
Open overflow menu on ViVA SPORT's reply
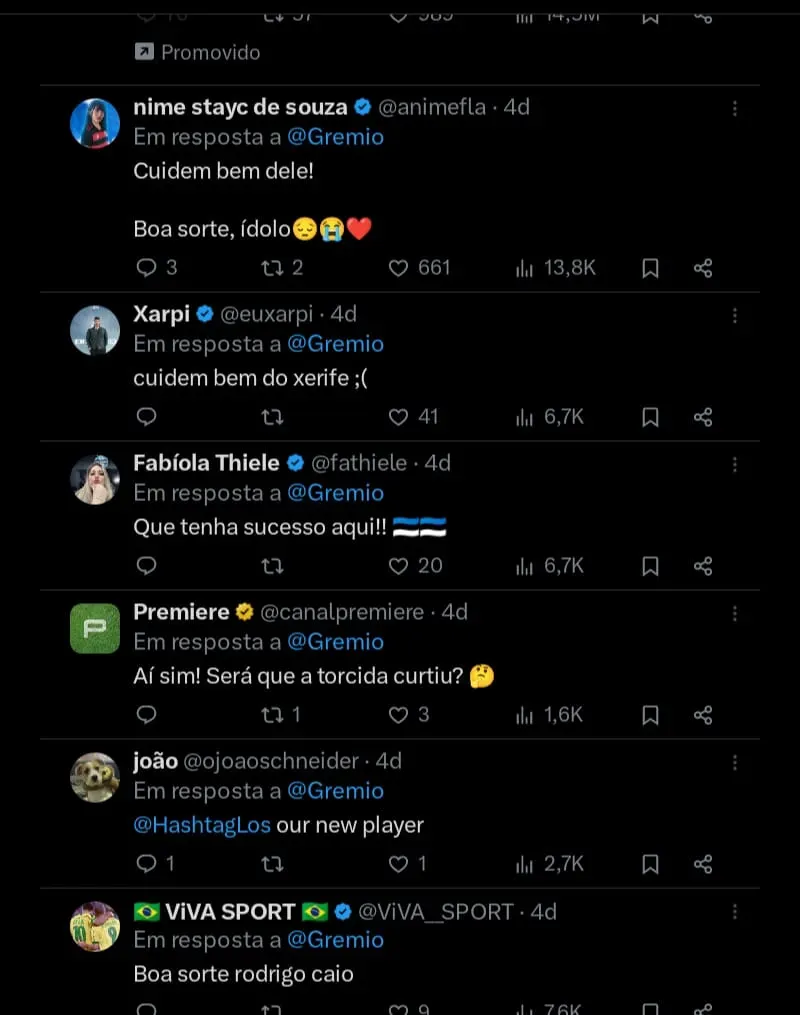[735, 912]
